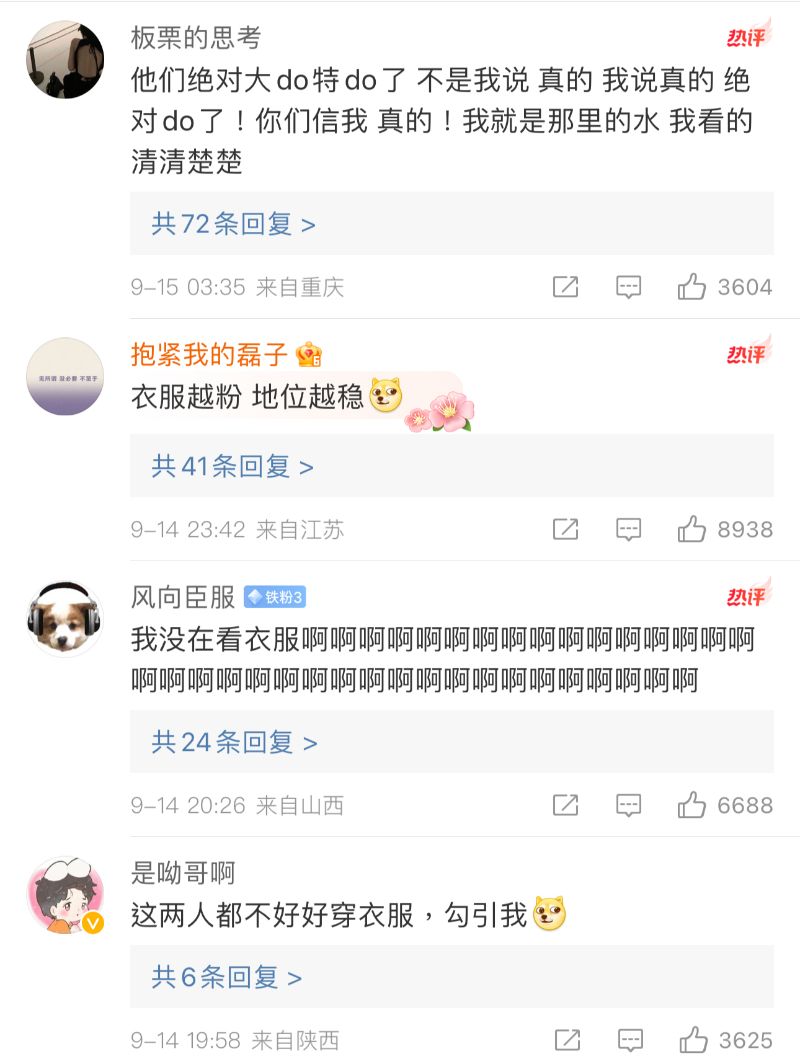This screenshot has width=800, height=1059.
Task: Reply to 是呦哥啊's comment
Action: pyautogui.click(x=628, y=1040)
